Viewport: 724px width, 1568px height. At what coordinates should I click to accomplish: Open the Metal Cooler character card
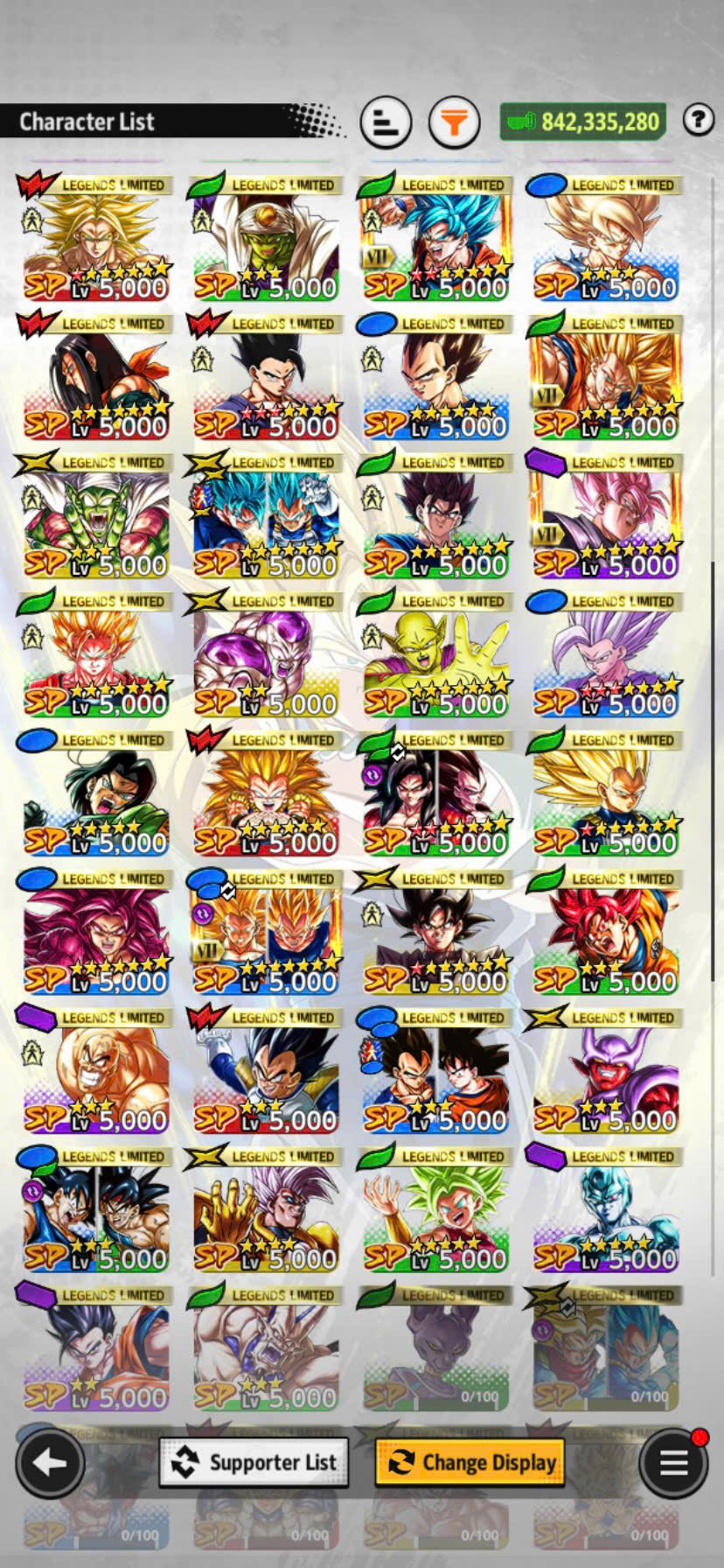tap(605, 1211)
